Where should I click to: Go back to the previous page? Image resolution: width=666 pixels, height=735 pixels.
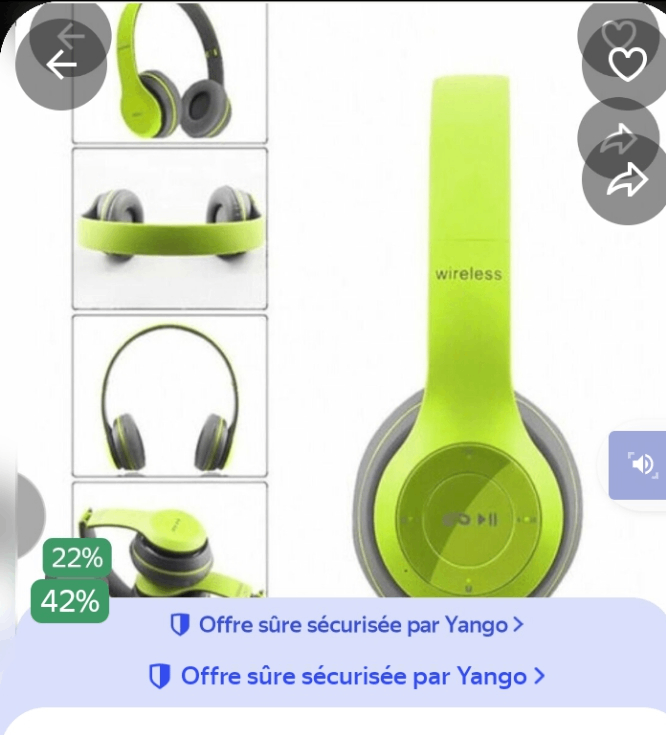click(x=61, y=65)
